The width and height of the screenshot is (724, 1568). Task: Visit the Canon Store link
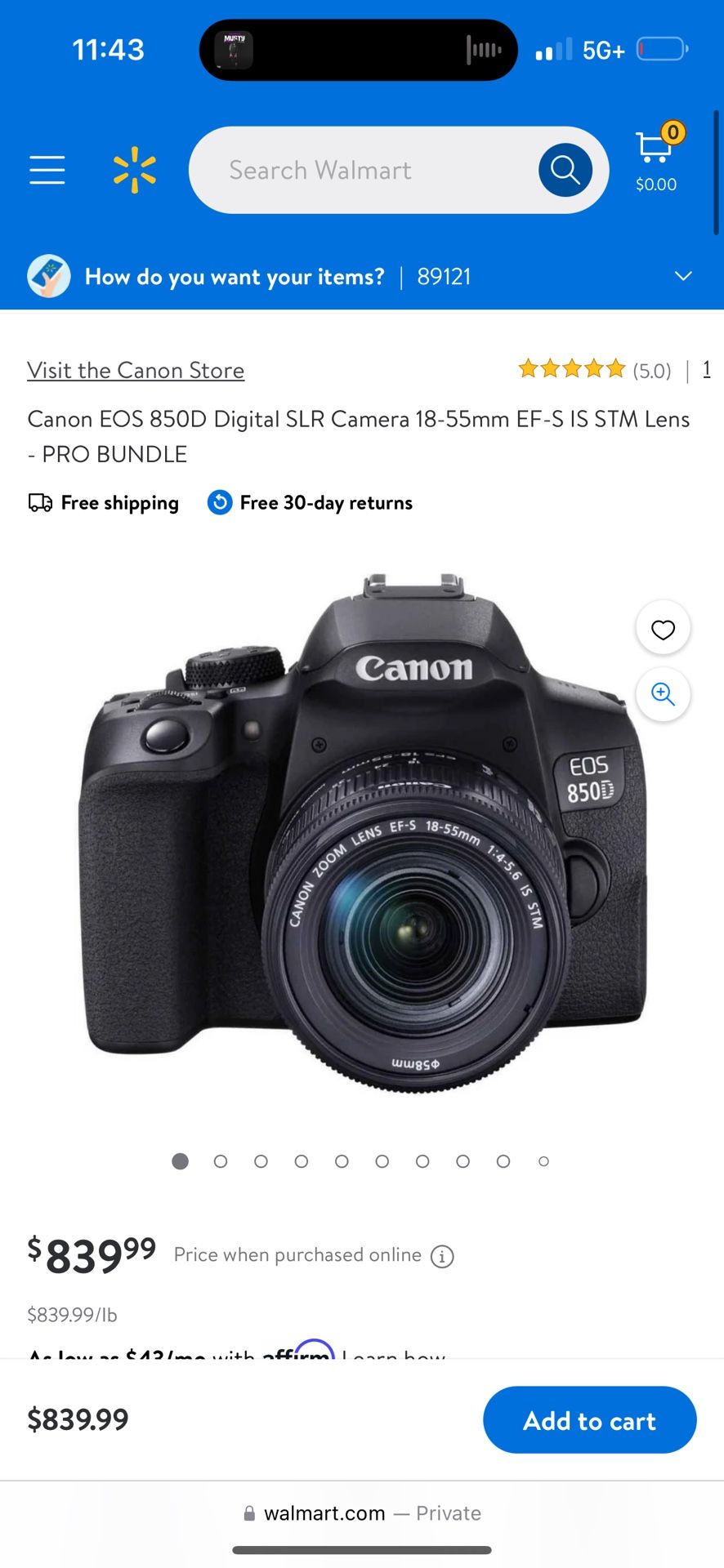136,370
